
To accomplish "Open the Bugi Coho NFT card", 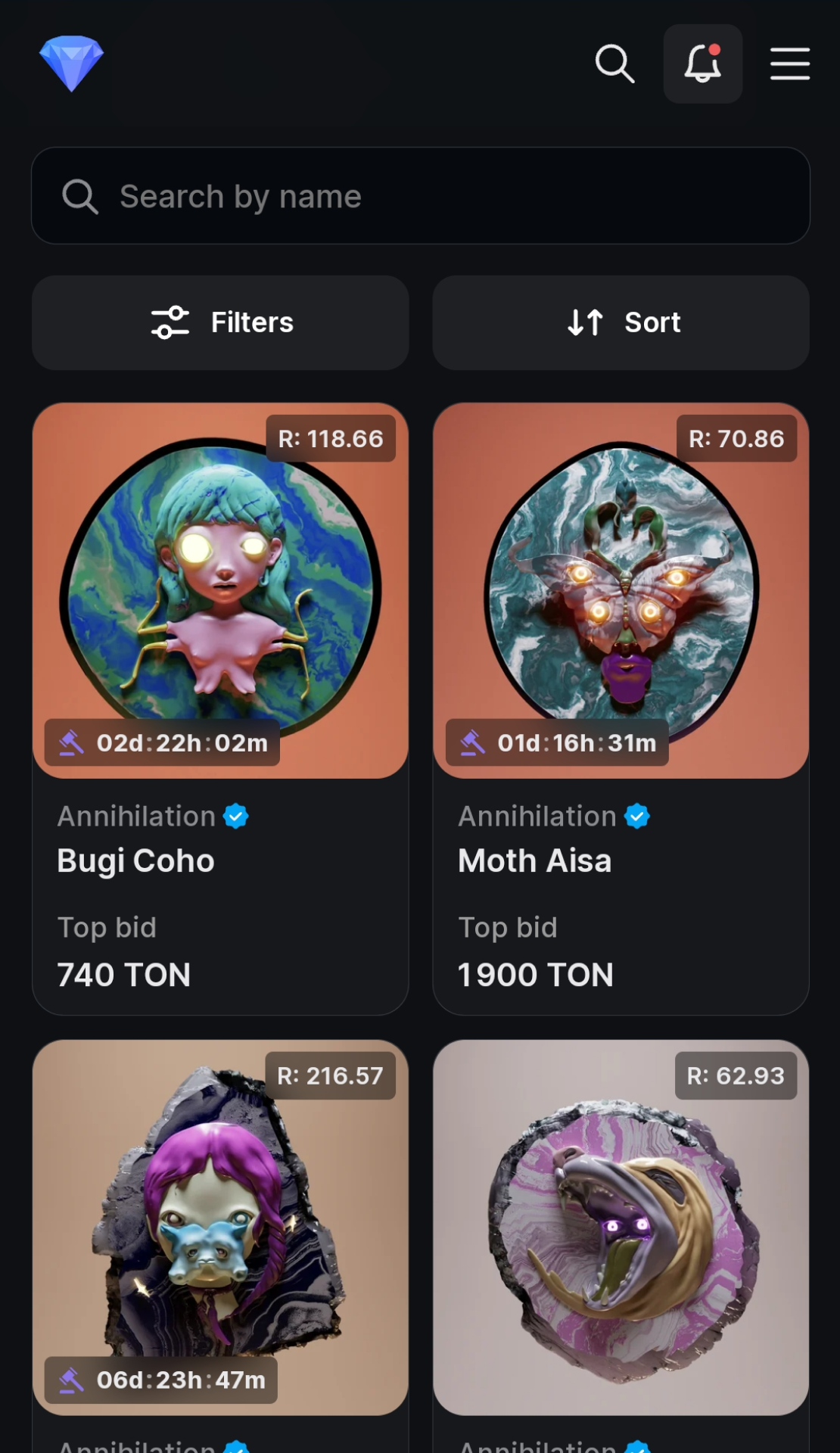I will click(220, 590).
